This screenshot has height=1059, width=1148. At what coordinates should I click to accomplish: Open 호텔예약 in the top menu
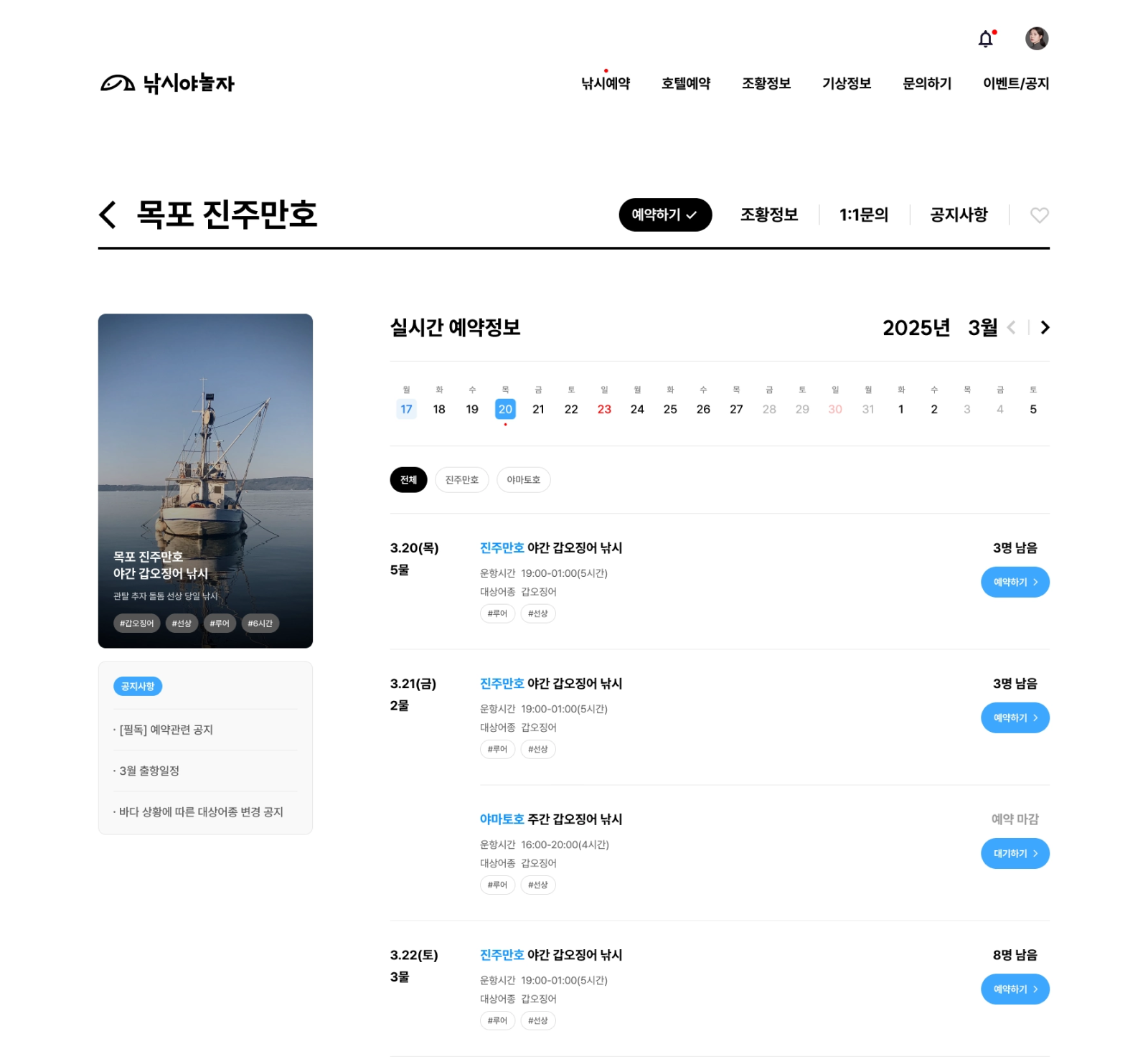pos(685,83)
